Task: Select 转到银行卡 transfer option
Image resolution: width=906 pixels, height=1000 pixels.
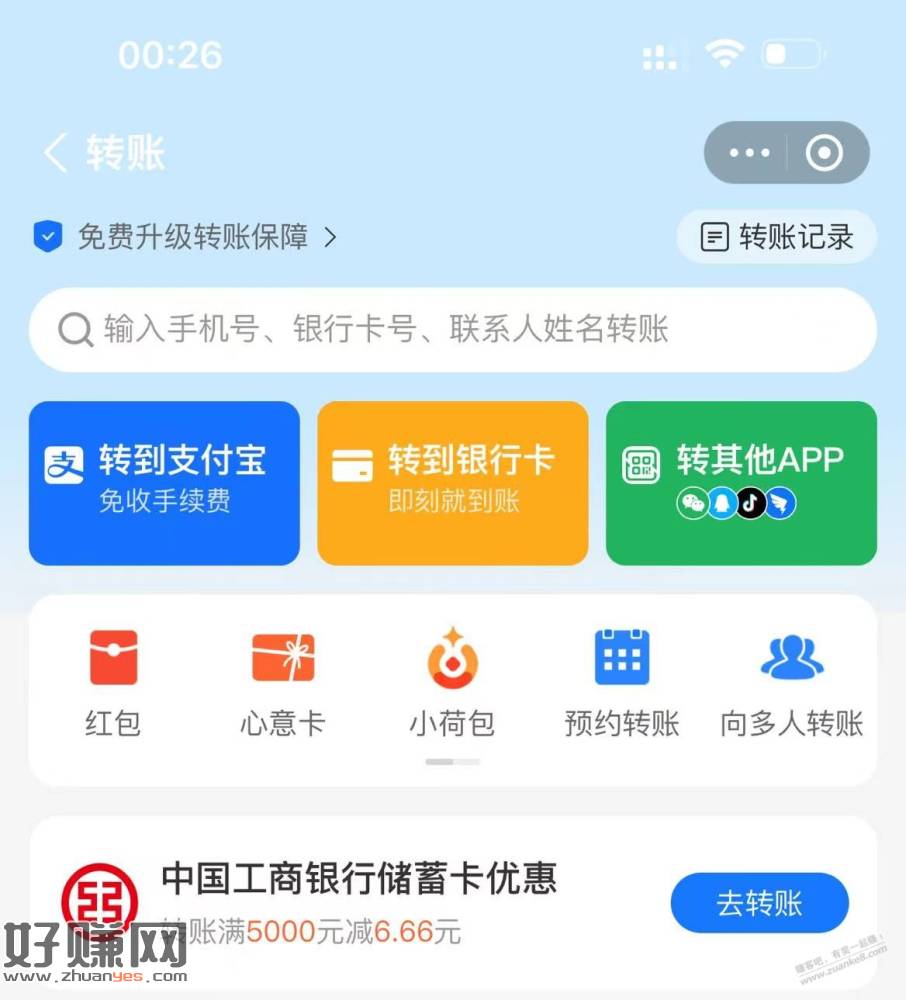Action: (452, 482)
